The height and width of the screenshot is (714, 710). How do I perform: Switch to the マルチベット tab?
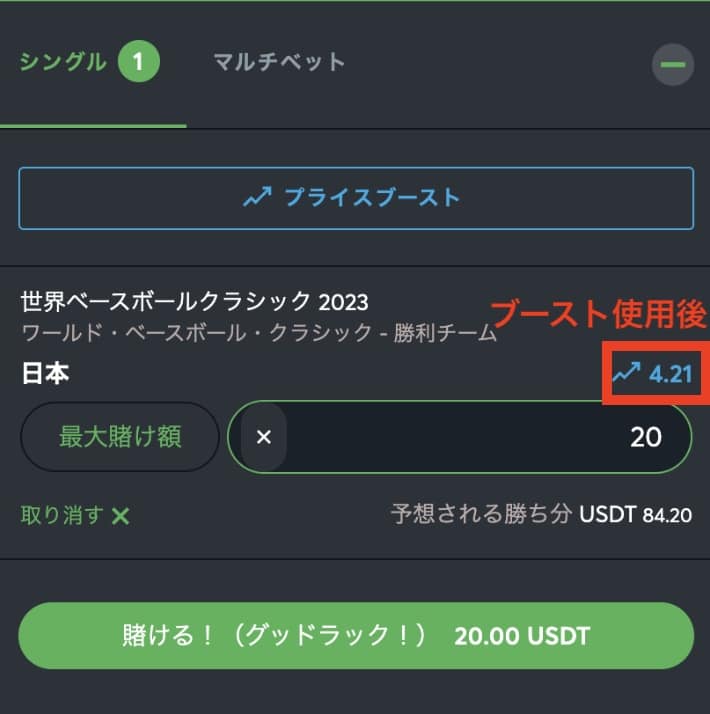coord(279,62)
